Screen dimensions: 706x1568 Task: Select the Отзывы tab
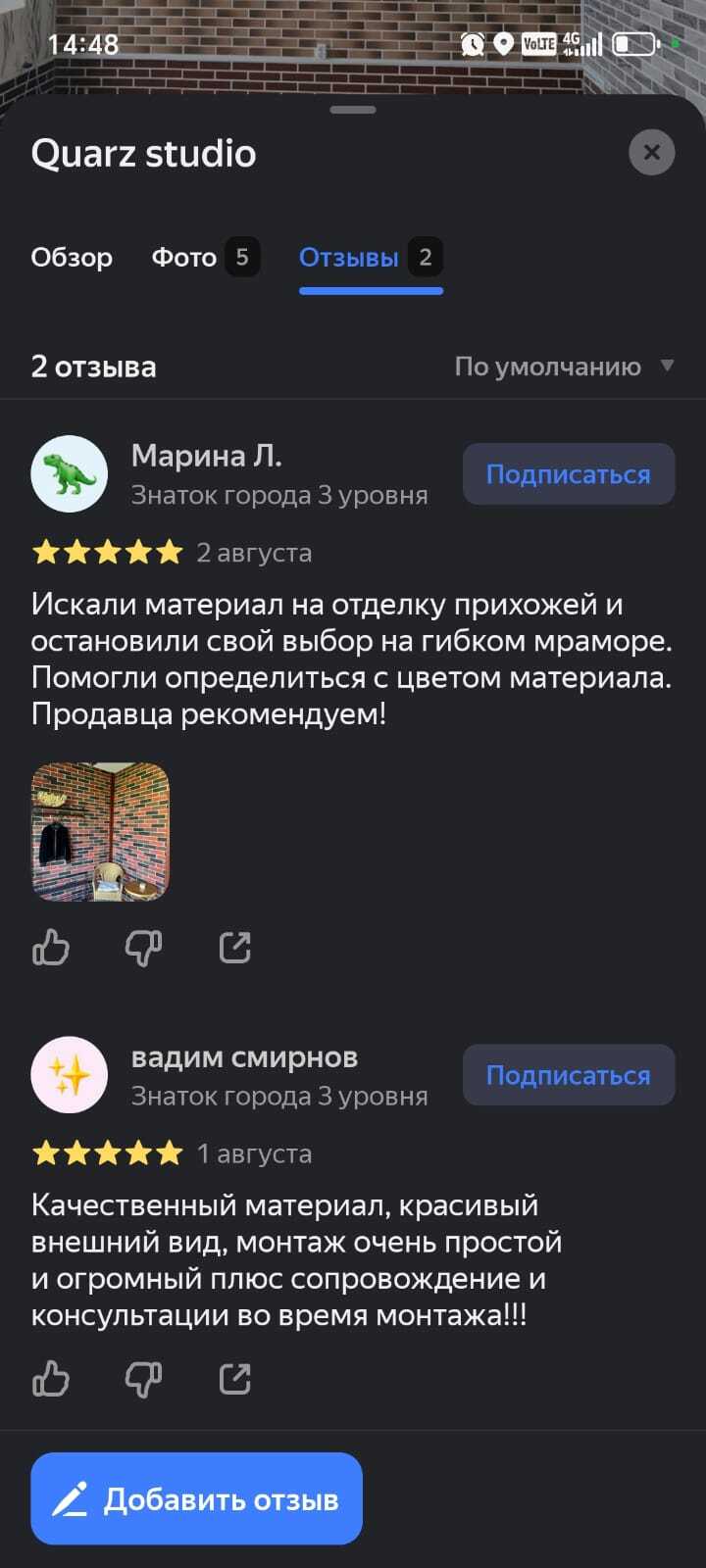click(x=370, y=258)
